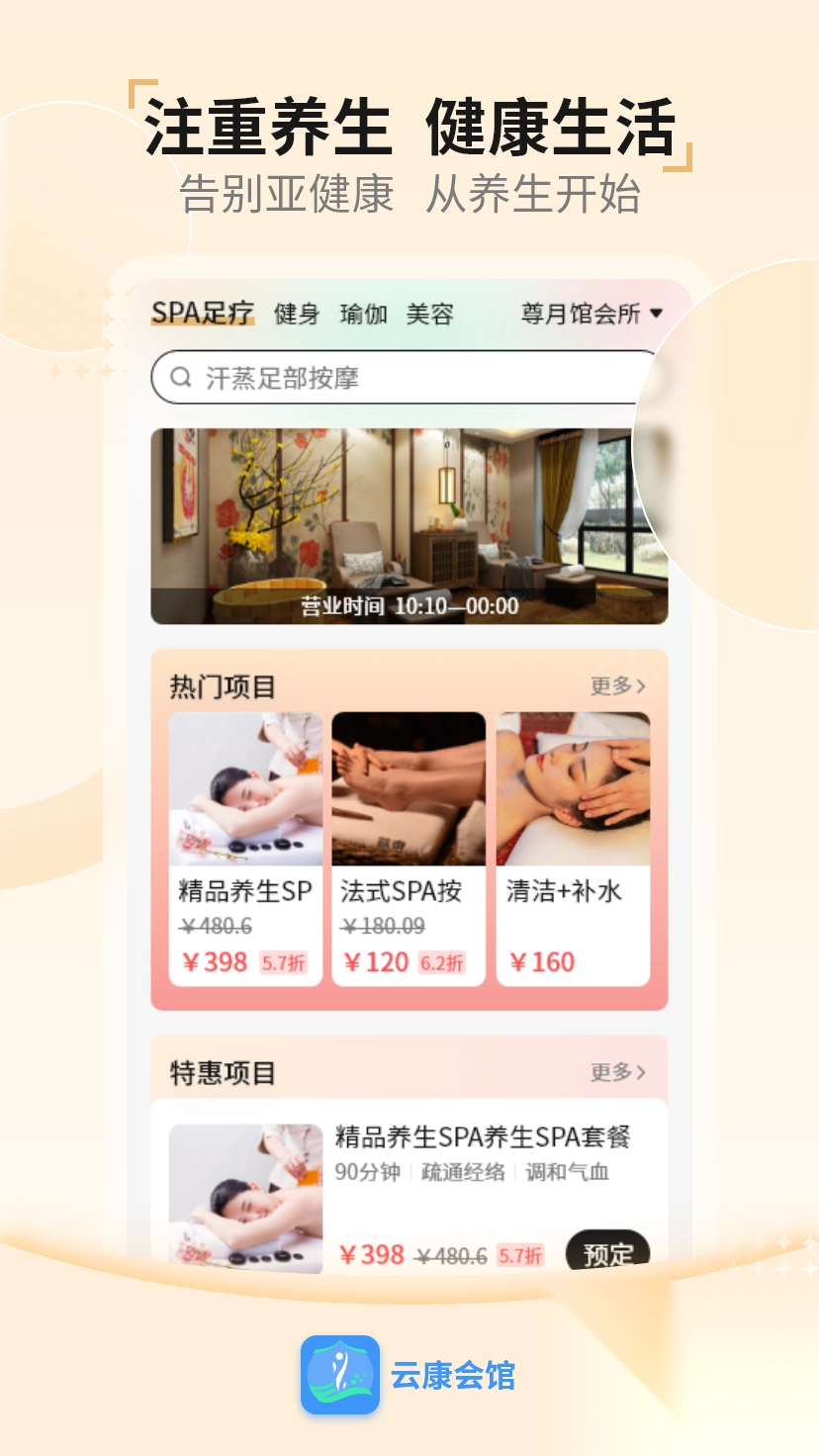The image size is (819, 1456).
Task: Stay on the SPA足疗 tab
Action: 202,312
